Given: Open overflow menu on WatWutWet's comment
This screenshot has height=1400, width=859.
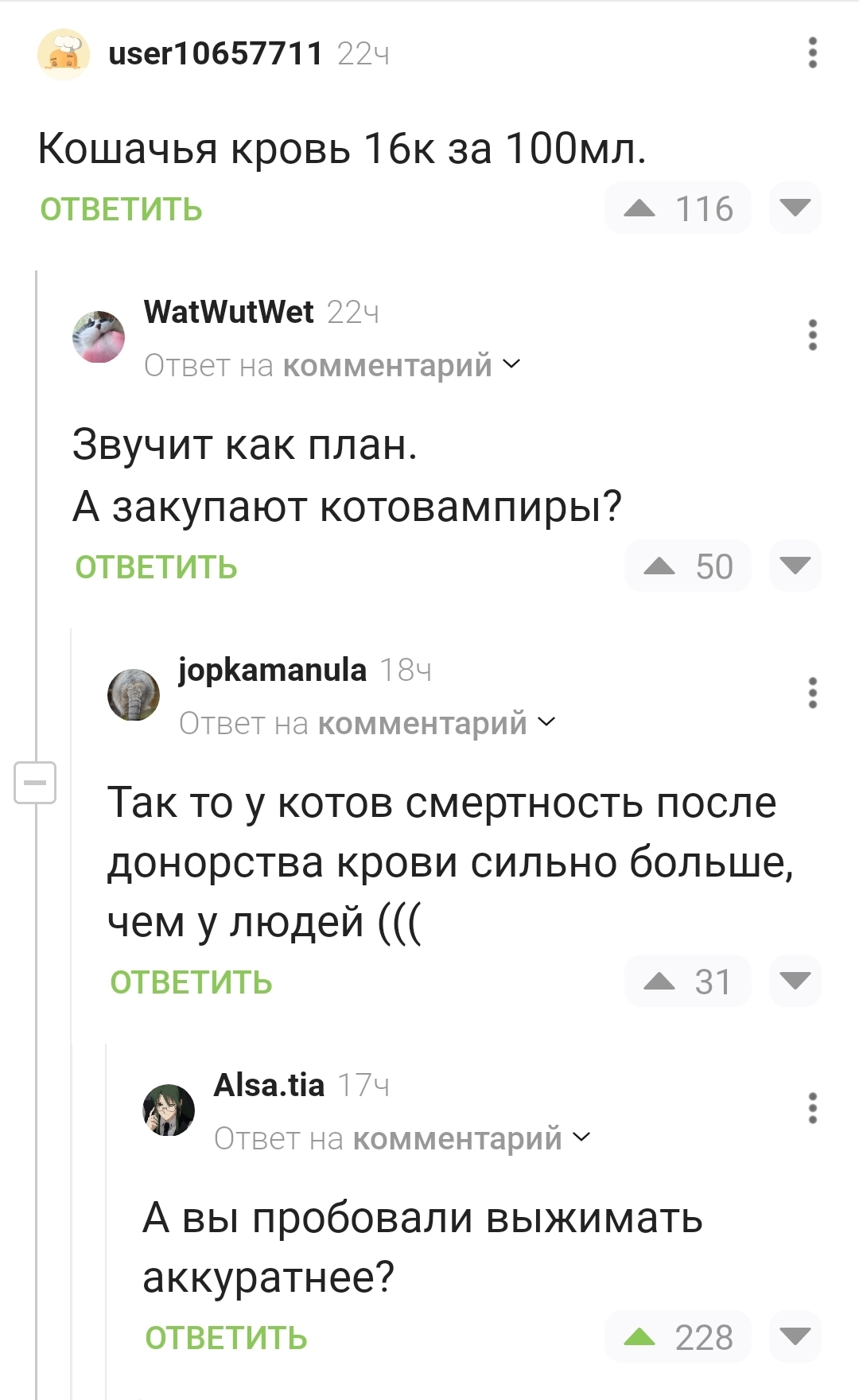Looking at the screenshot, I should 812,335.
